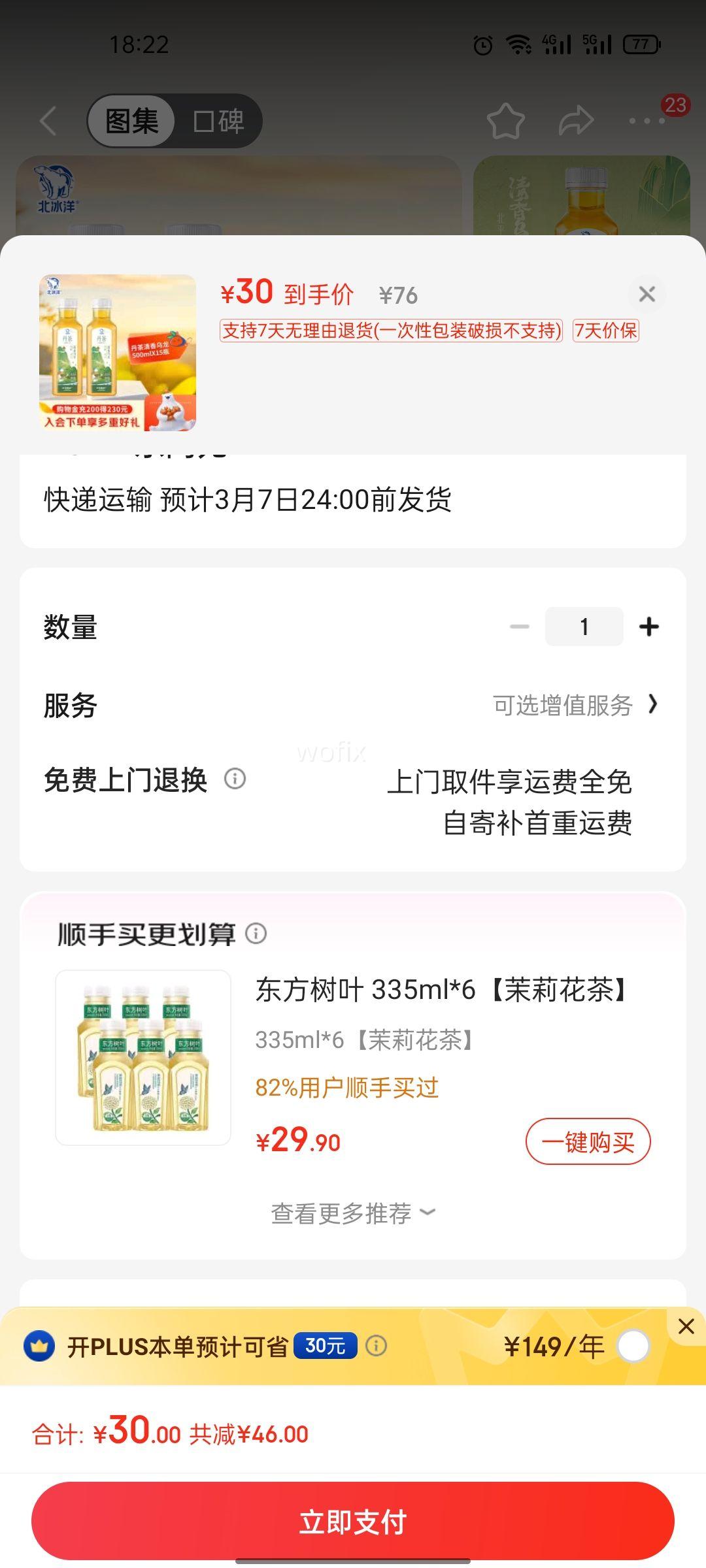
Task: Pay now with 立即支付
Action: pyautogui.click(x=353, y=1522)
